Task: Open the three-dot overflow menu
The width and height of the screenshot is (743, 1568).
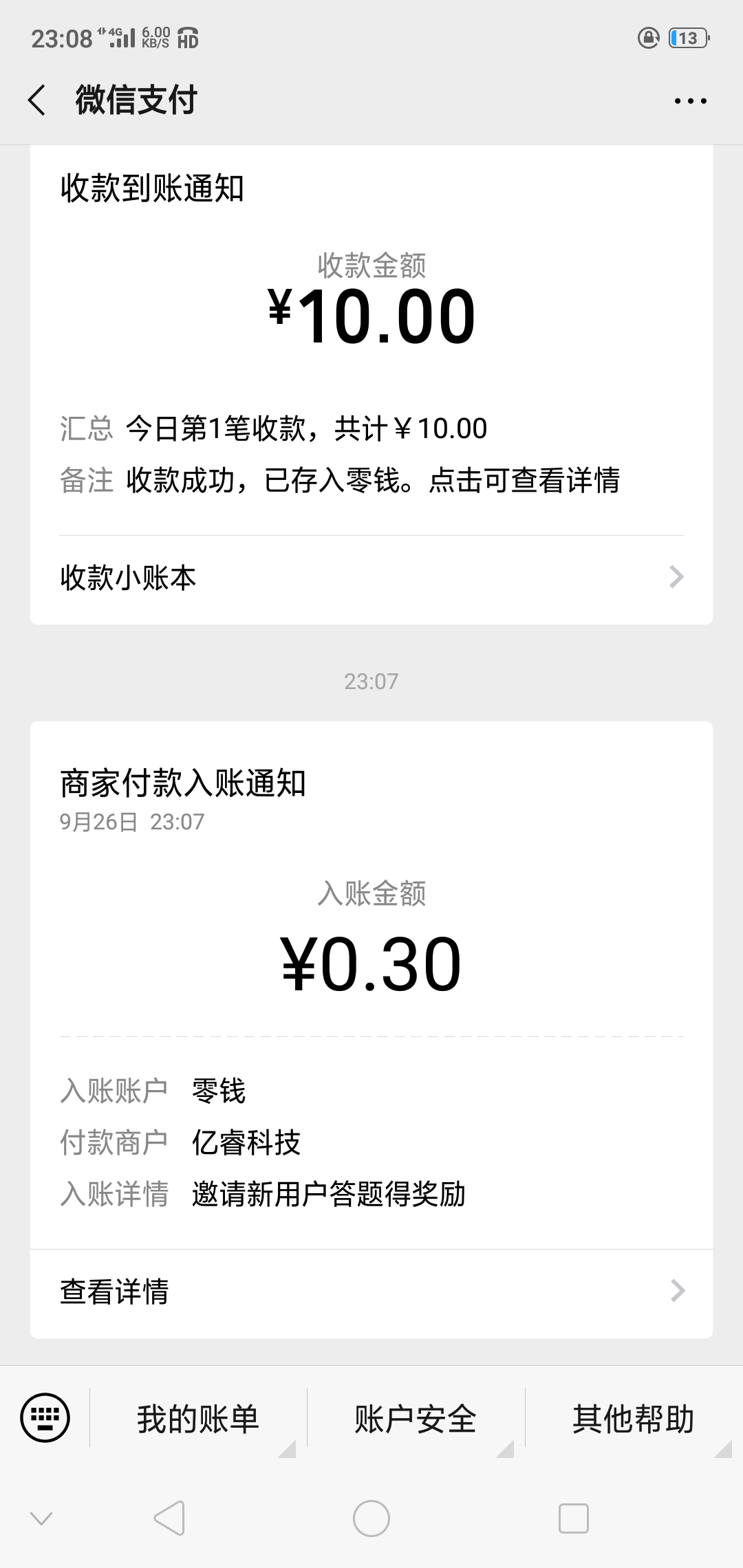Action: coord(690,101)
